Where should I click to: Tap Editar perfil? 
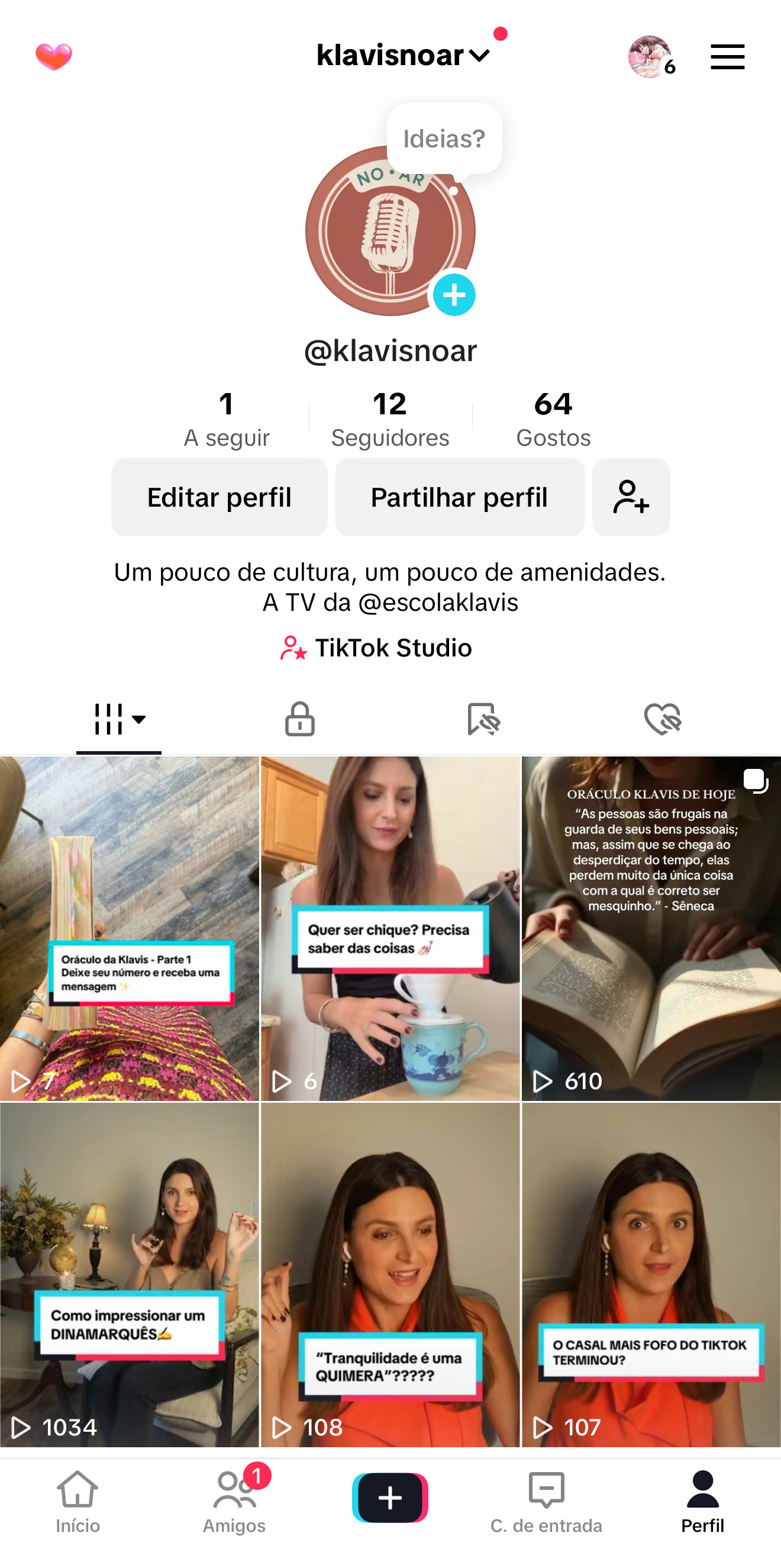pyautogui.click(x=219, y=497)
